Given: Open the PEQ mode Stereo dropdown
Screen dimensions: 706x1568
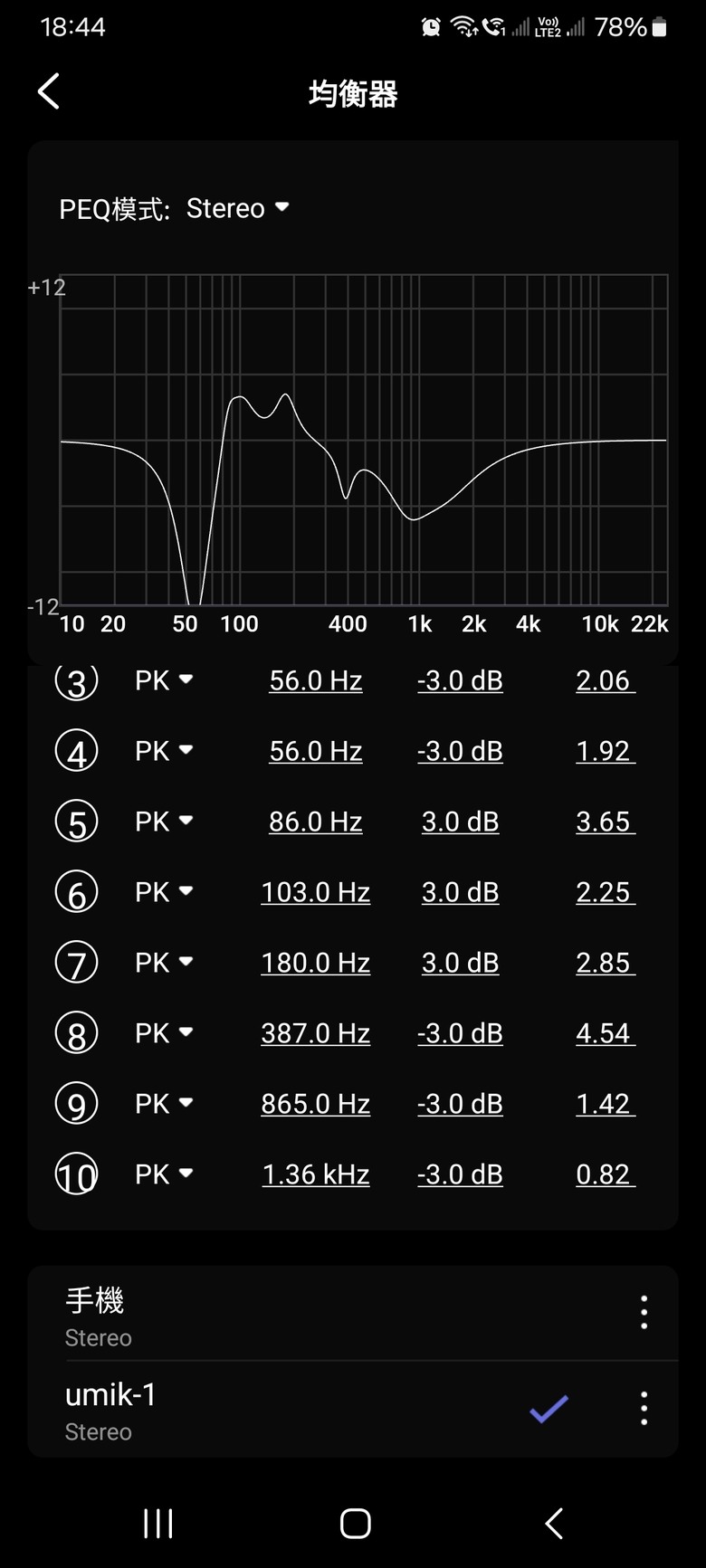Looking at the screenshot, I should (x=238, y=208).
